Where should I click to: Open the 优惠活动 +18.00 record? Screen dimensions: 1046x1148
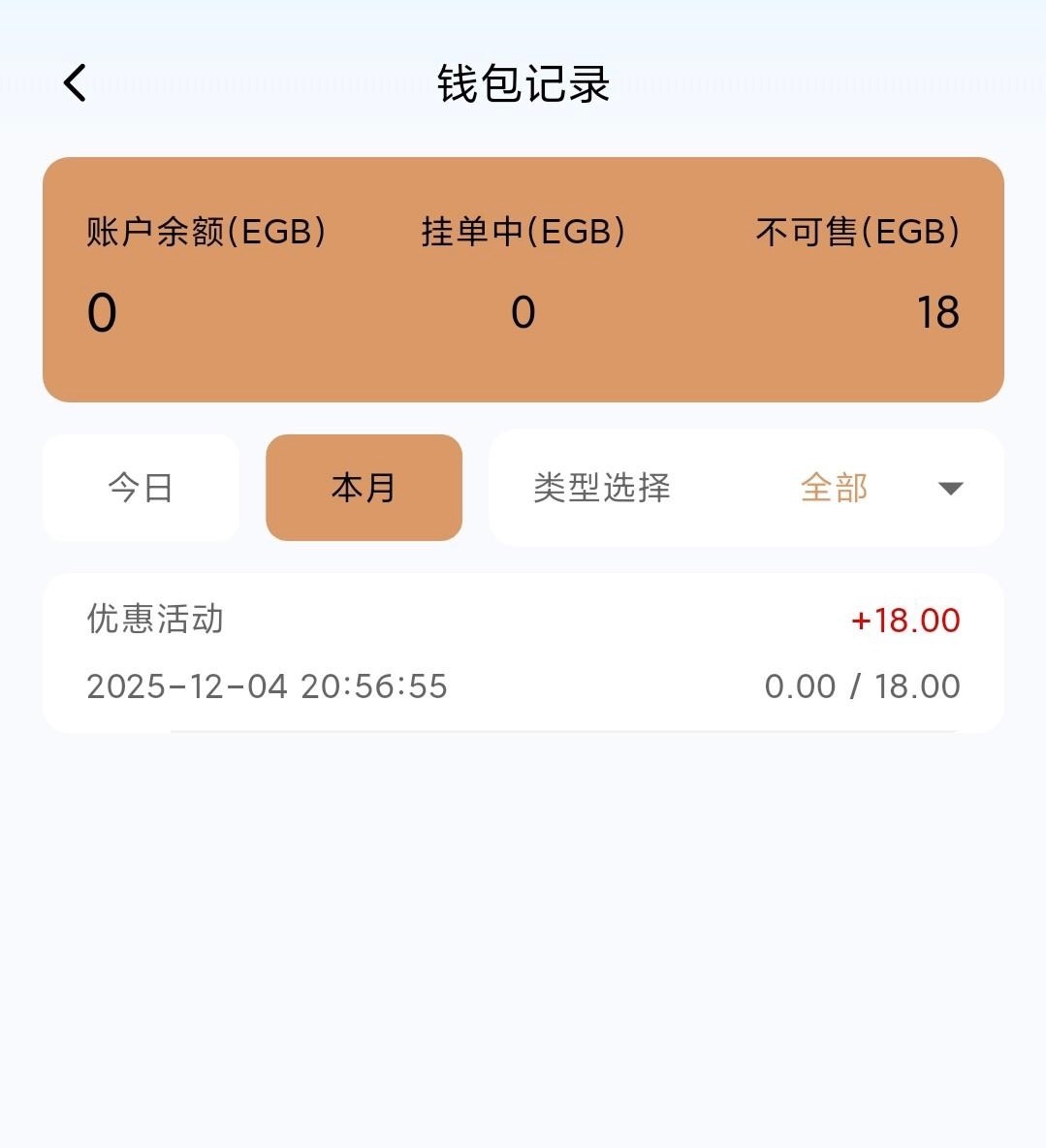[523, 653]
